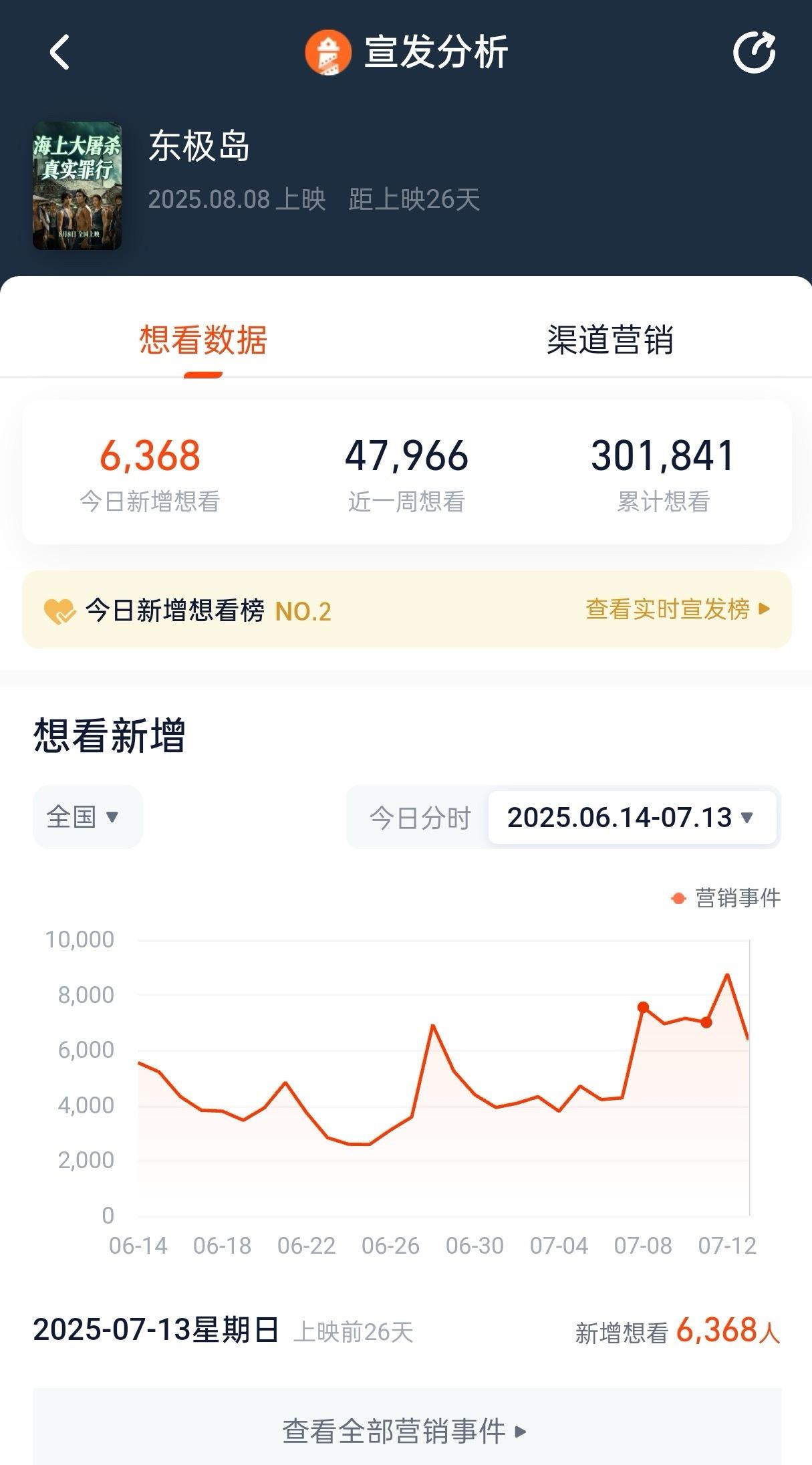Share this analysis via top-right icon
This screenshot has width=812, height=1465.
tap(754, 52)
